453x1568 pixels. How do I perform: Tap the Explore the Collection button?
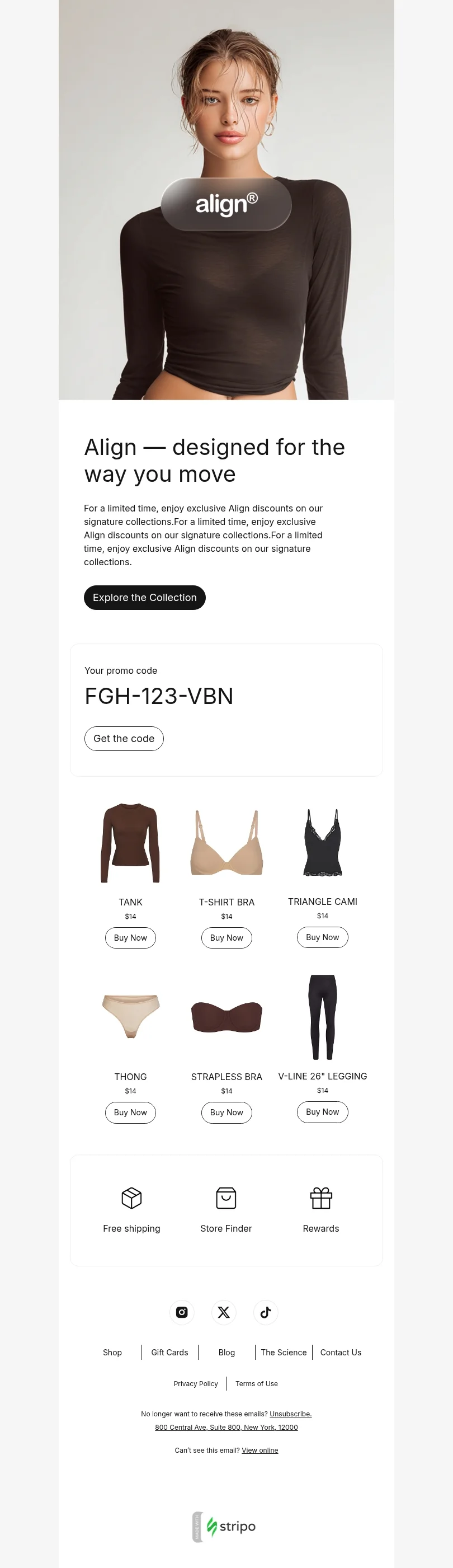[x=145, y=597]
